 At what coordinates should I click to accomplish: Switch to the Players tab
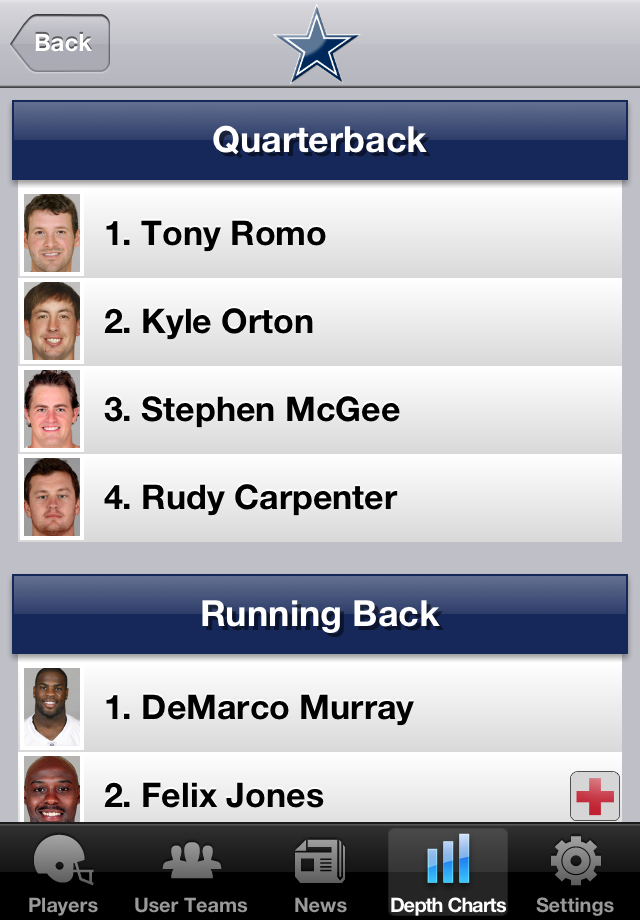tap(63, 874)
